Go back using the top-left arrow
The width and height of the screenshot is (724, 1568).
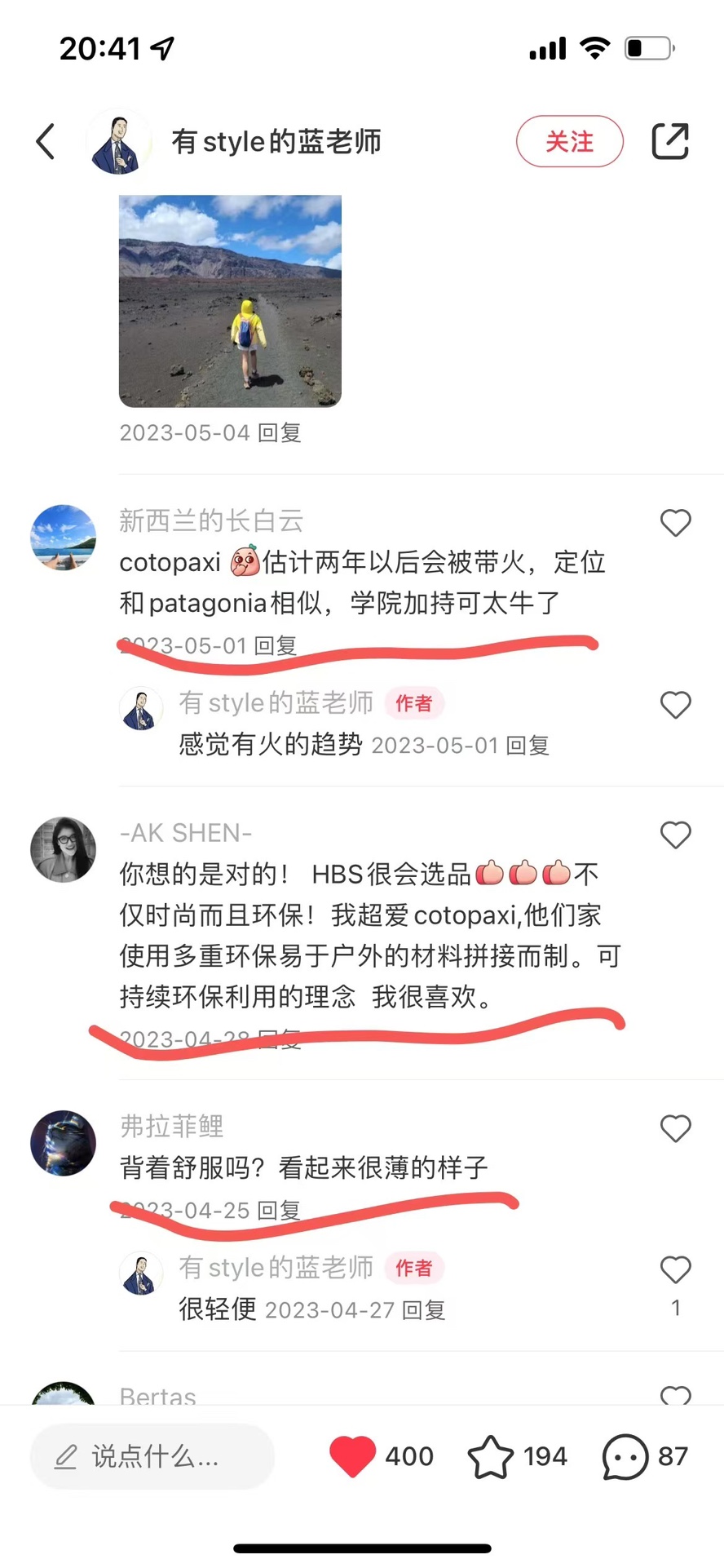[x=46, y=141]
